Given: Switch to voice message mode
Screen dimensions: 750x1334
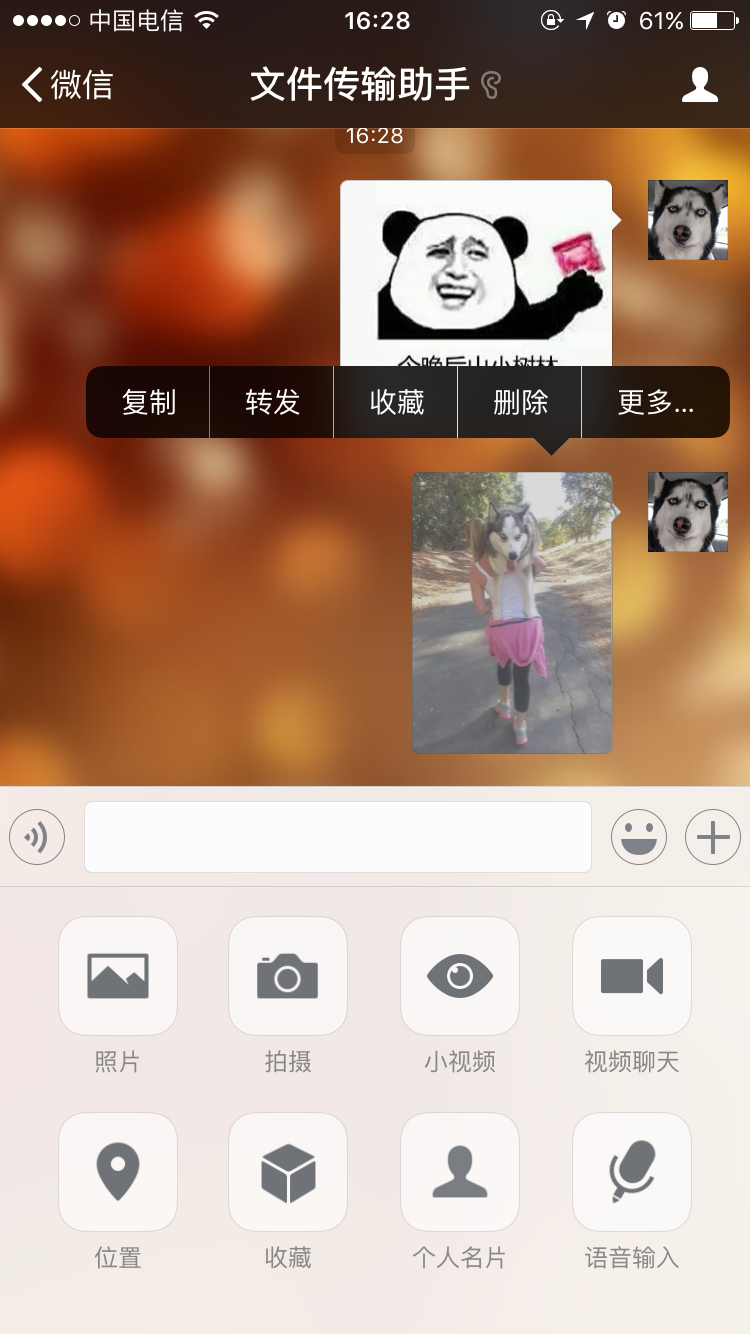Looking at the screenshot, I should pyautogui.click(x=37, y=837).
